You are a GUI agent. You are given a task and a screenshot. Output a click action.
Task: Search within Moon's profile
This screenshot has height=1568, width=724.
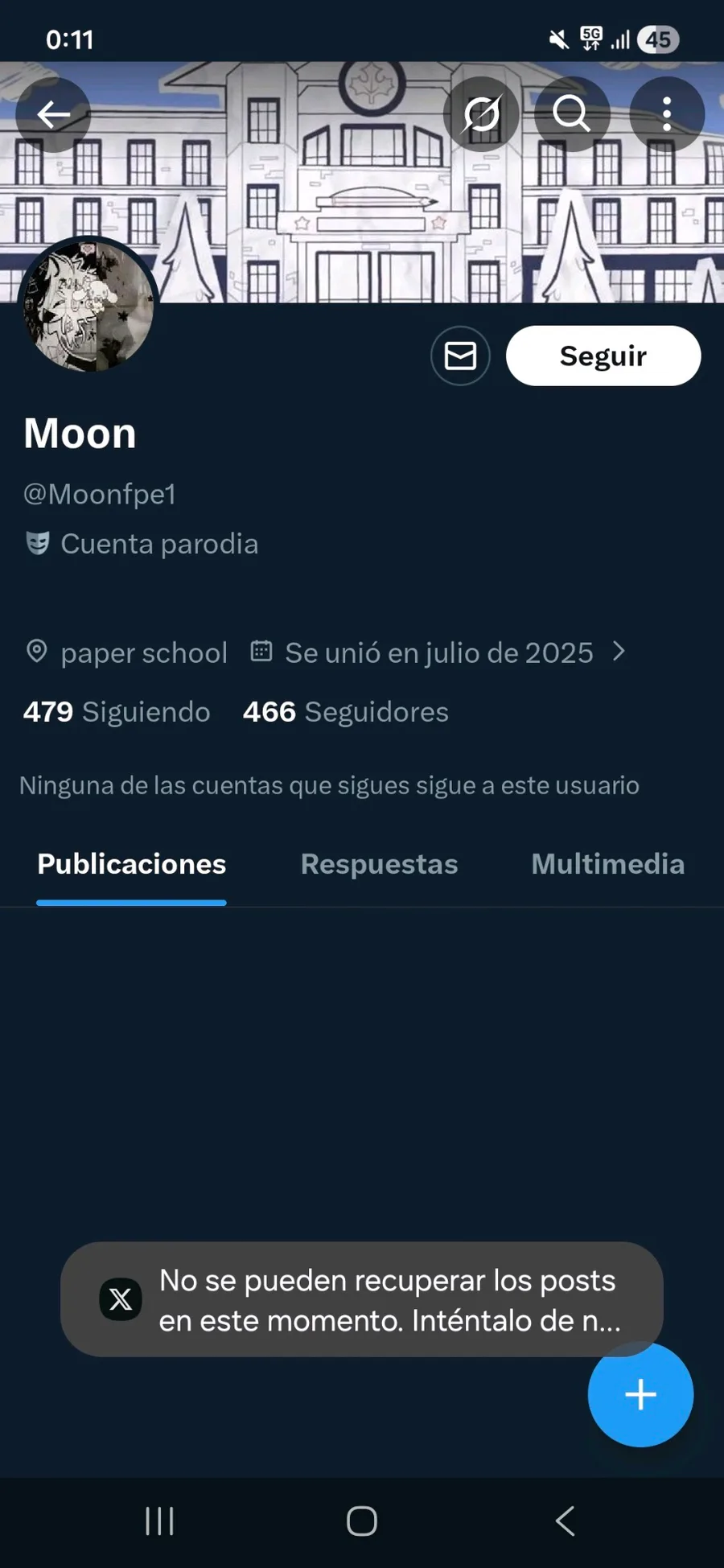coord(571,115)
